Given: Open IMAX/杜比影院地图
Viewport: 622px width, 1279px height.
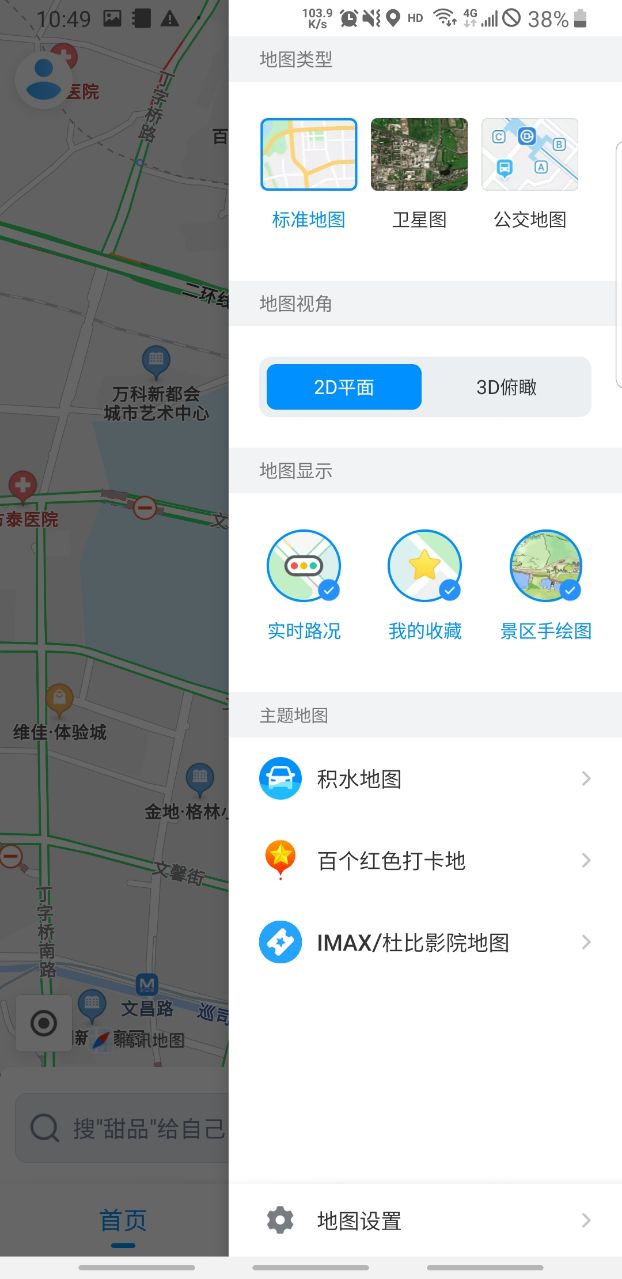Looking at the screenshot, I should (425, 942).
